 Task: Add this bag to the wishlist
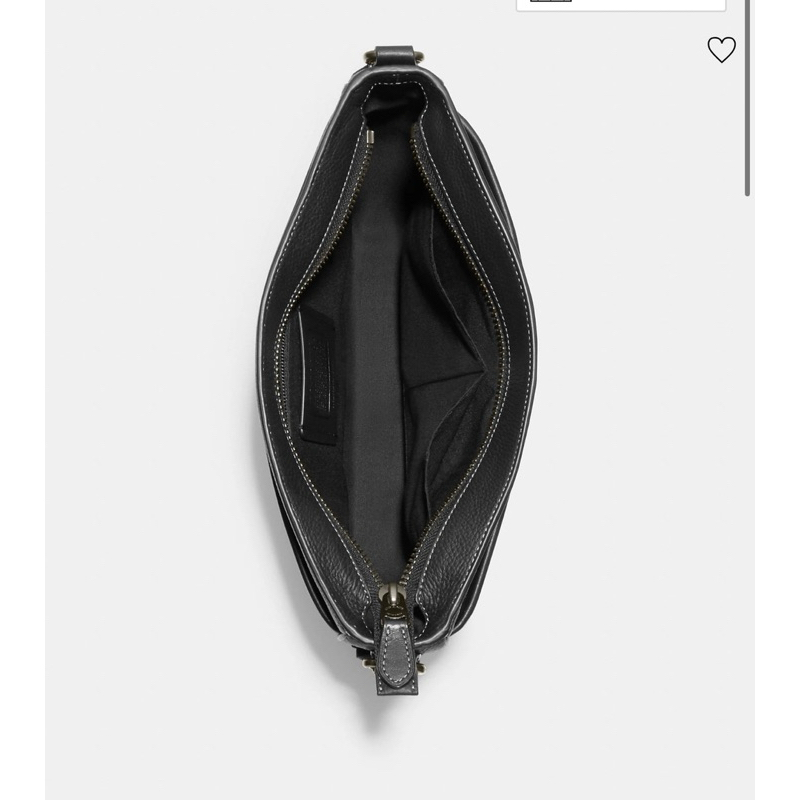tap(721, 50)
